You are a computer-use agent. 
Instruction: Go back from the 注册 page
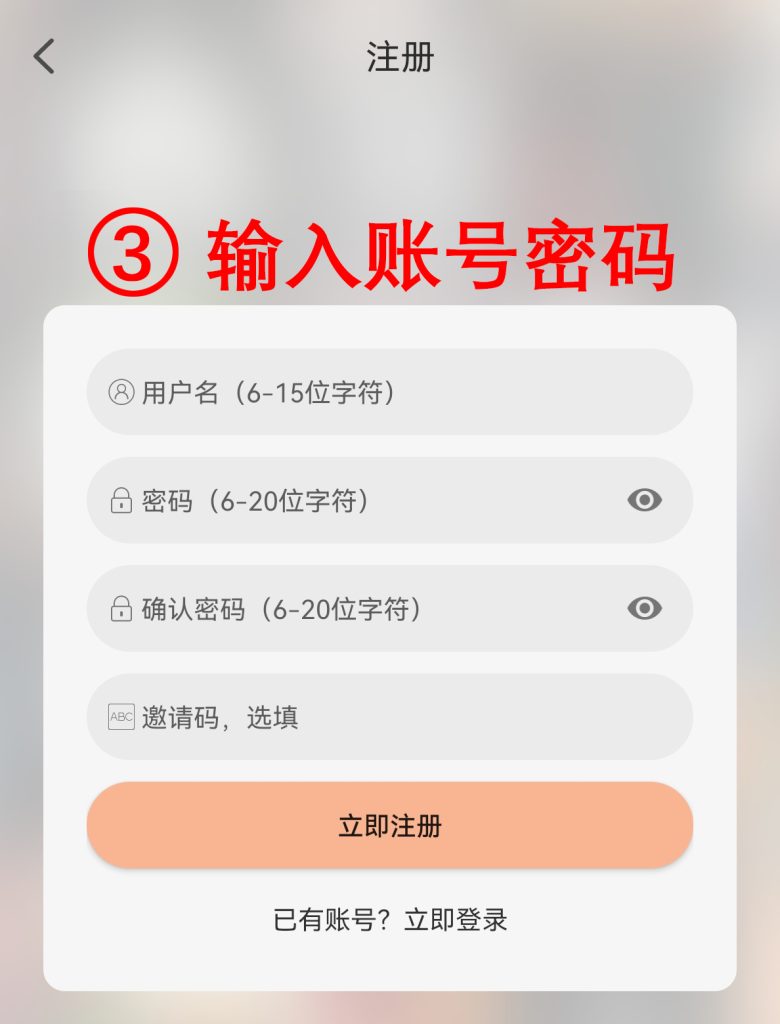[44, 57]
